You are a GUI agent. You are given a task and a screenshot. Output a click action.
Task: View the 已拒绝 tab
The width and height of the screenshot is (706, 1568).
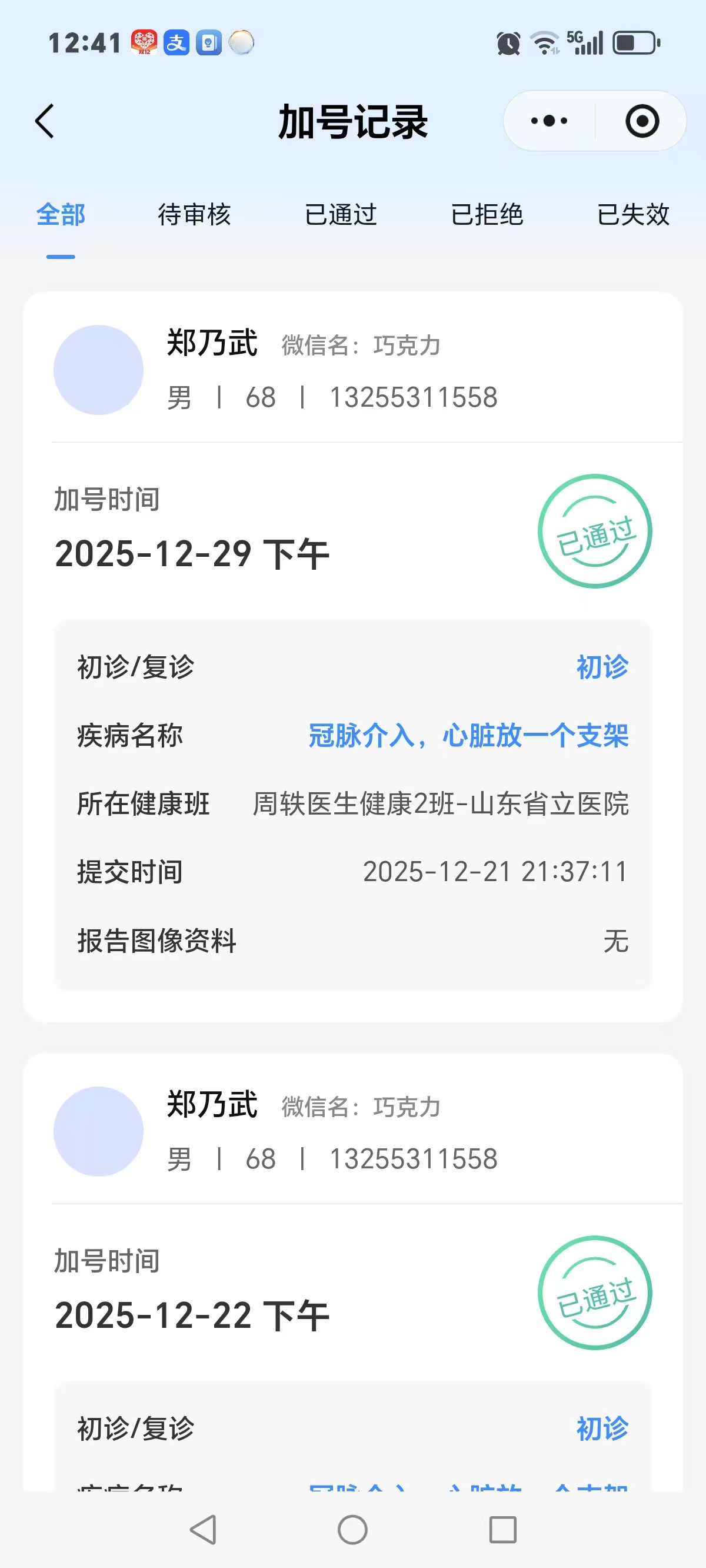coord(487,215)
